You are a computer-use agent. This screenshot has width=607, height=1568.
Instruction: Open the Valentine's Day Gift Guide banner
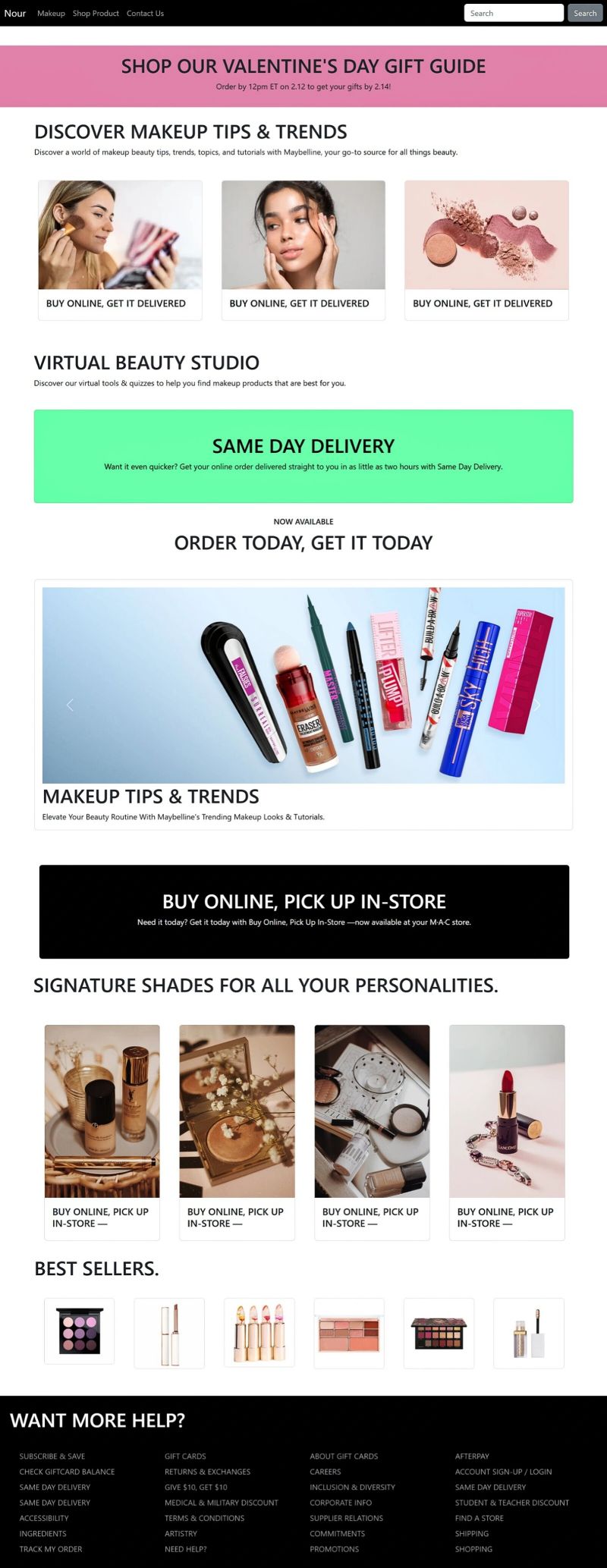303,75
